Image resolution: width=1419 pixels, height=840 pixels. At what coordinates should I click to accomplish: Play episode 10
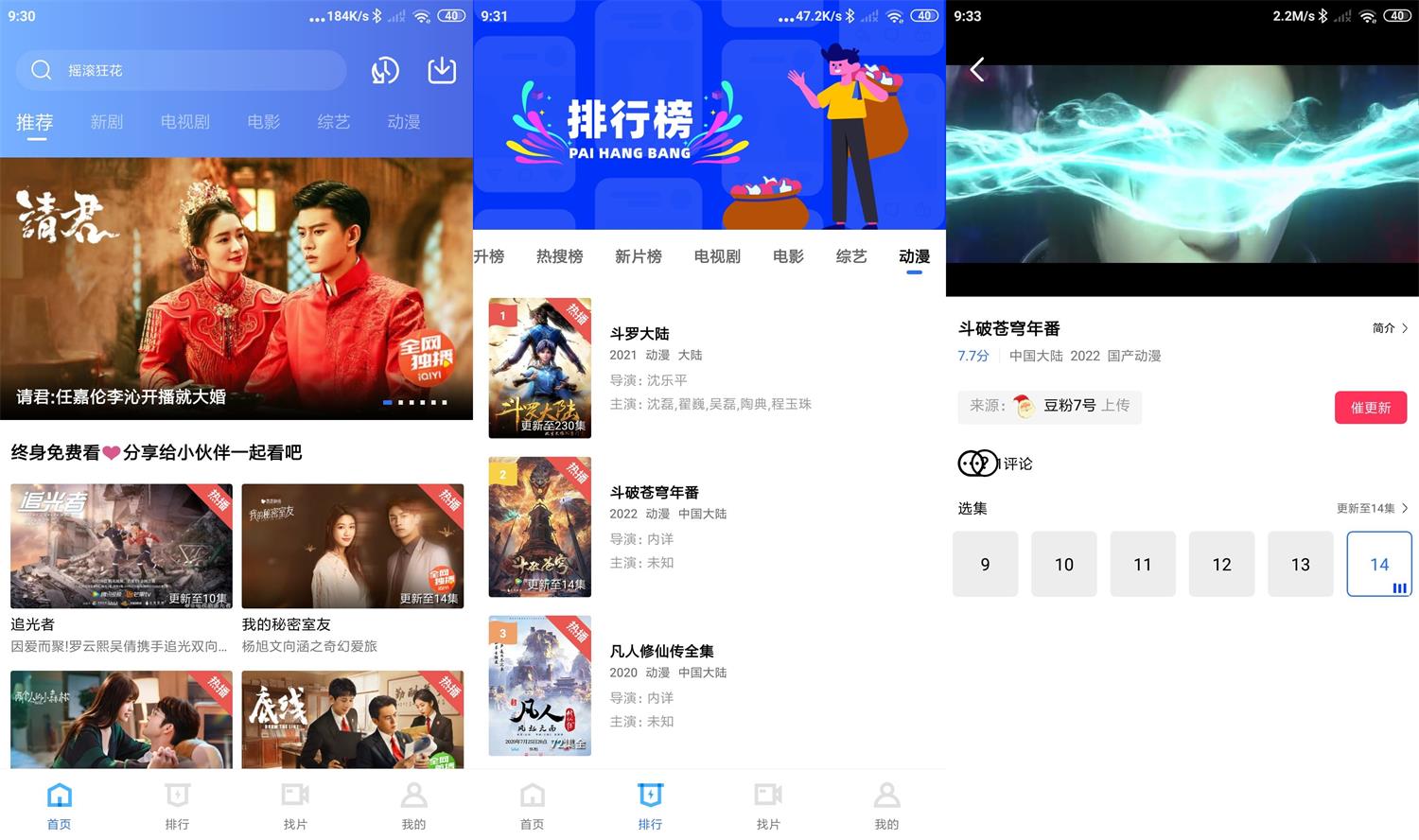1063,564
